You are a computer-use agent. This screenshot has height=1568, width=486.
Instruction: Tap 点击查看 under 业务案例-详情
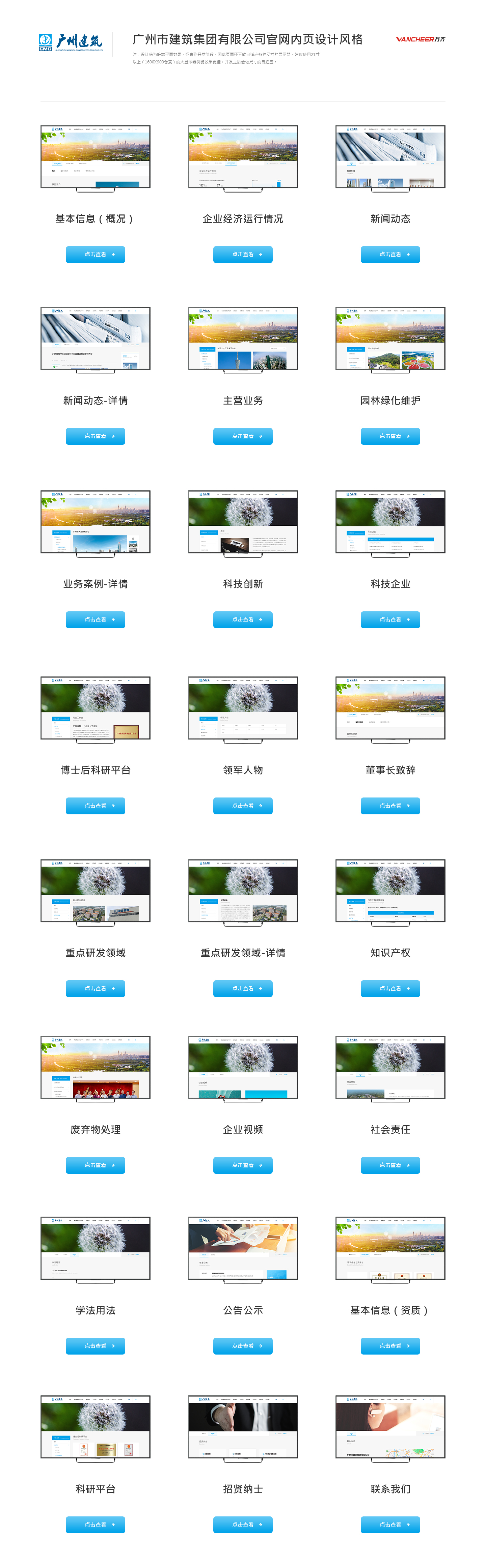click(96, 620)
